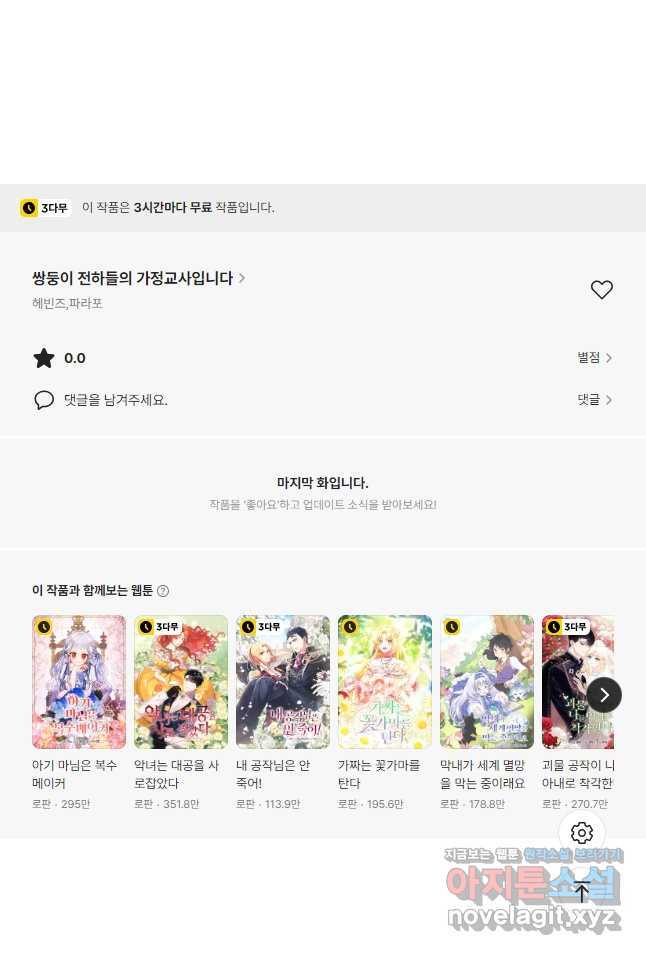Open the webtoon 악녀는 대공을 사로잡았다

click(181, 682)
